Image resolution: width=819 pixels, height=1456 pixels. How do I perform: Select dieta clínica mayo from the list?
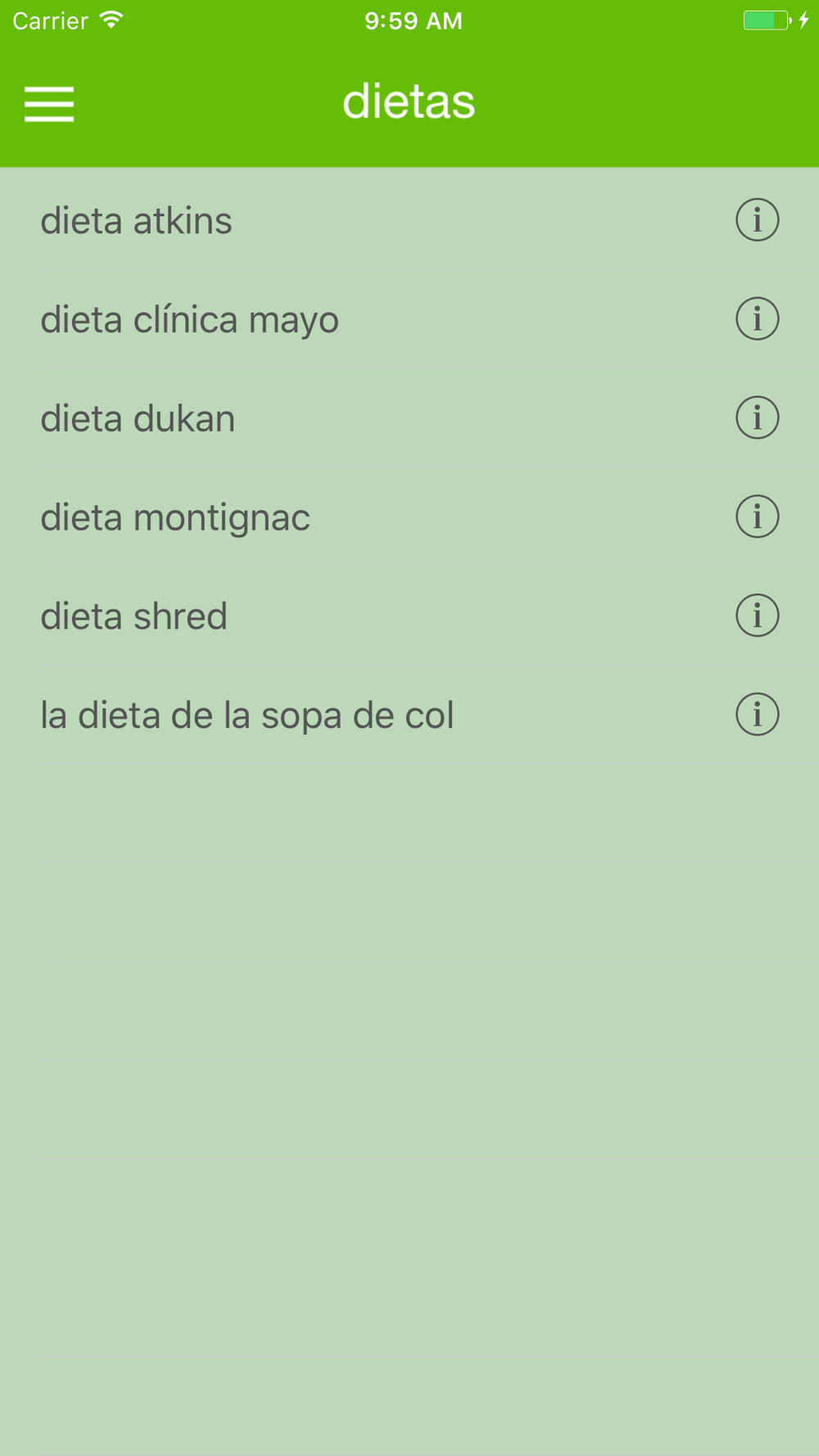pyautogui.click(x=409, y=319)
